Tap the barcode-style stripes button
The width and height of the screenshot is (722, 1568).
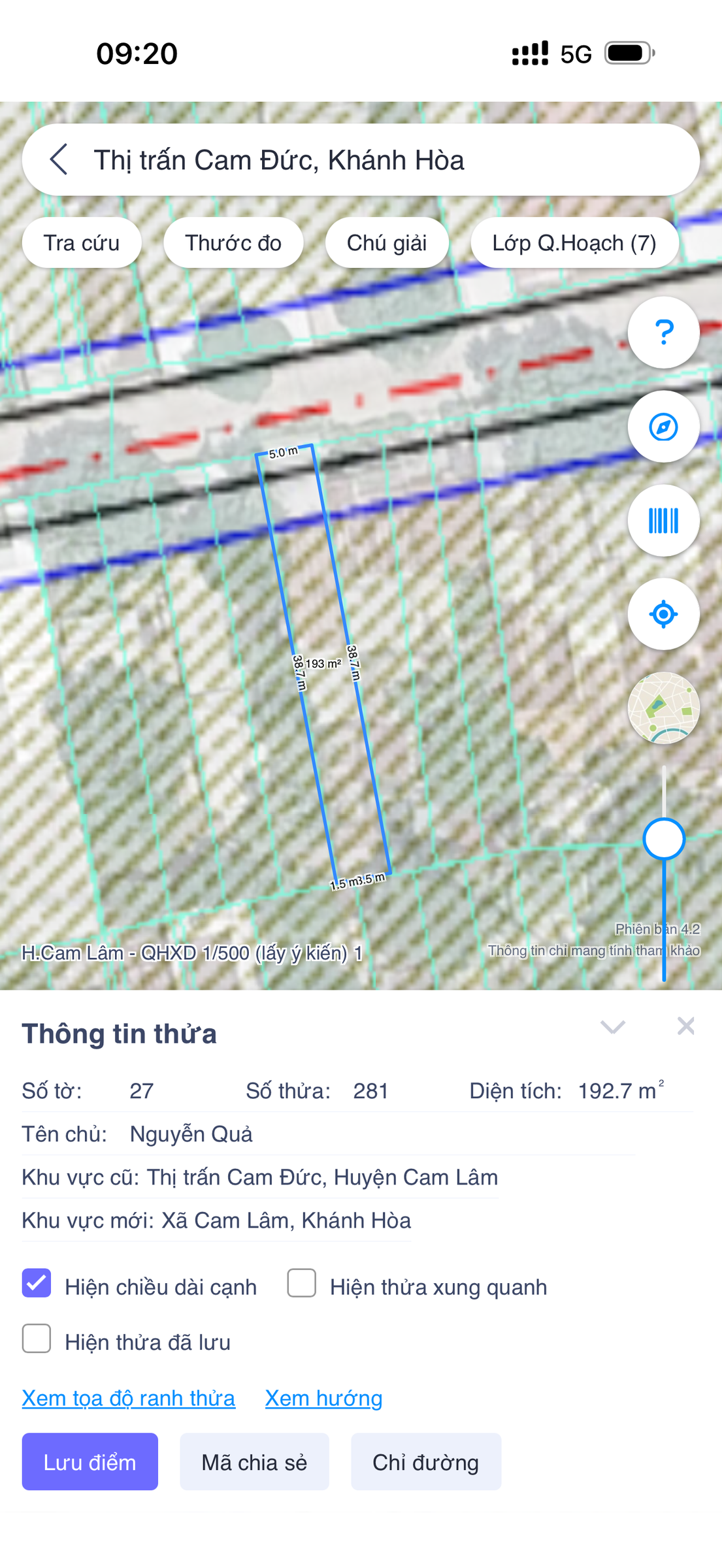[x=663, y=521]
